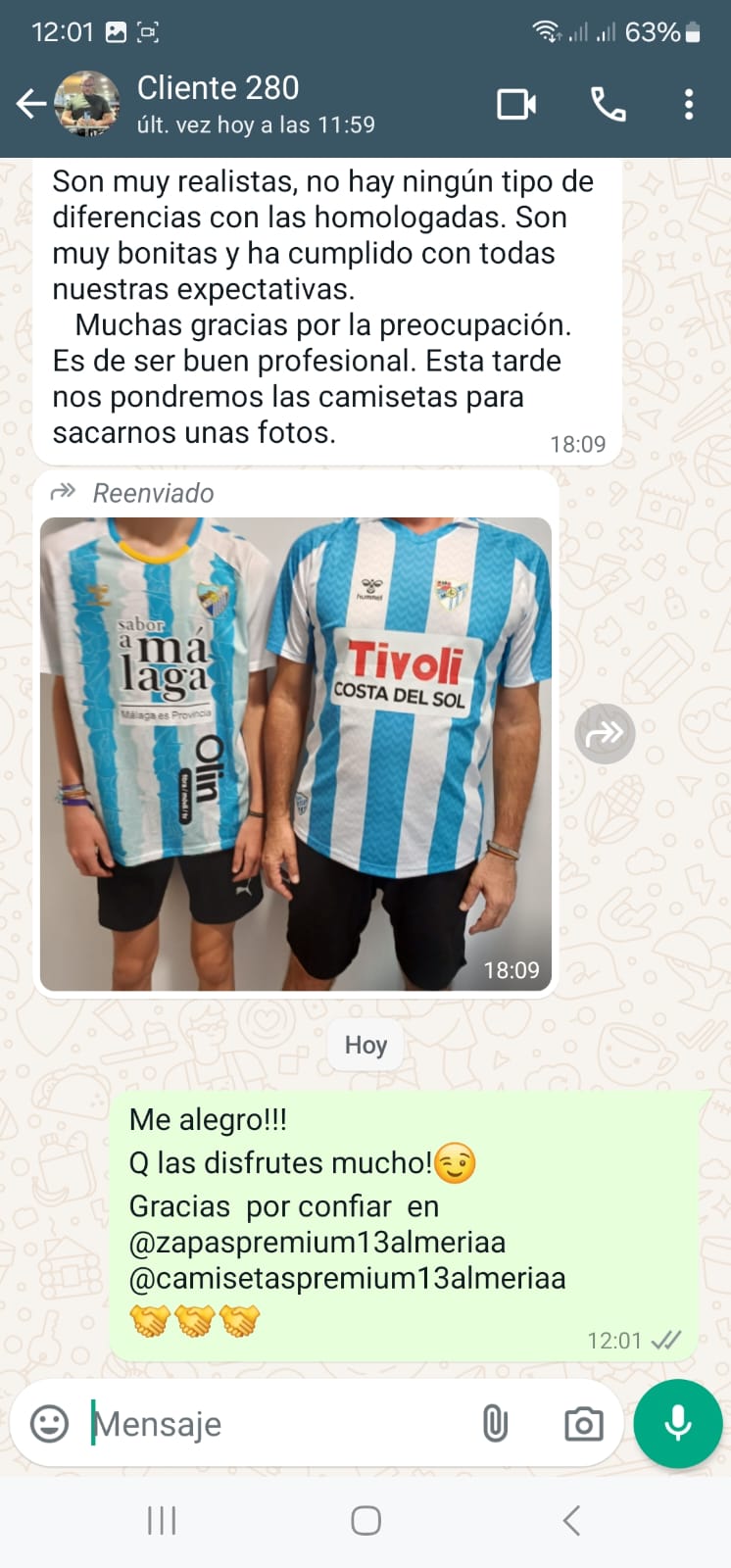The width and height of the screenshot is (731, 1568).
Task: Start a video call with Cliente 280
Action: pyautogui.click(x=516, y=104)
